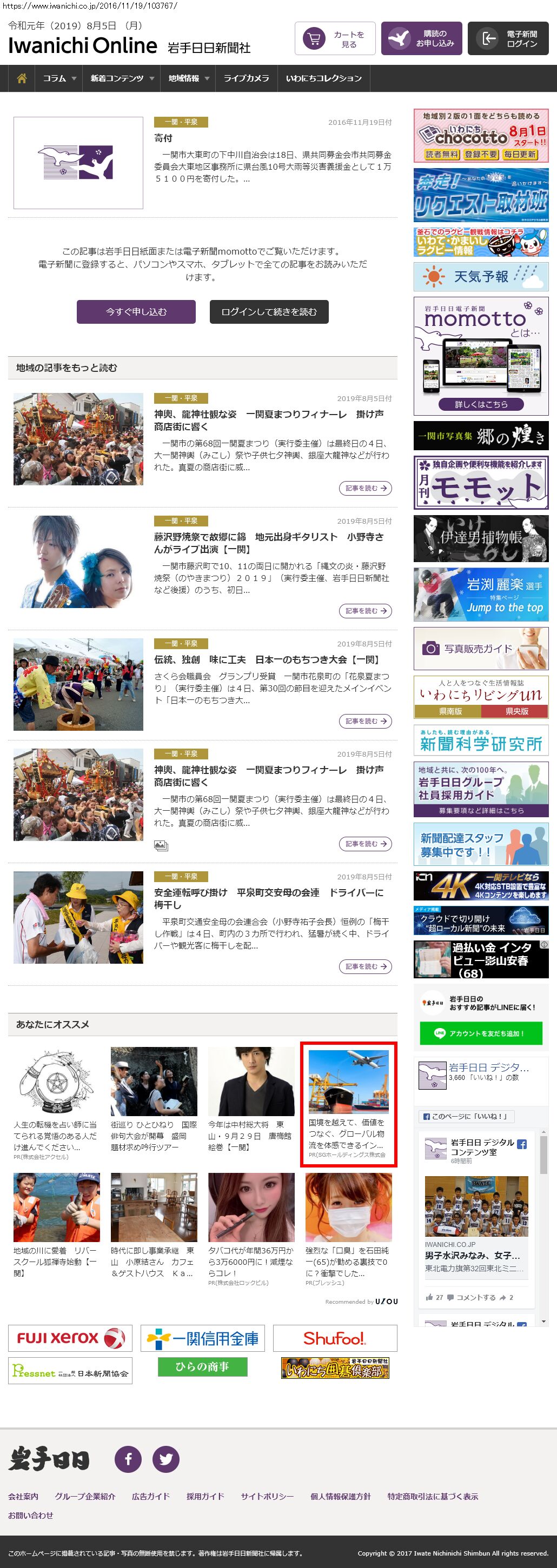557x1568 pixels.
Task: Open recommended グローバル物流 ad card
Action: [x=348, y=1103]
